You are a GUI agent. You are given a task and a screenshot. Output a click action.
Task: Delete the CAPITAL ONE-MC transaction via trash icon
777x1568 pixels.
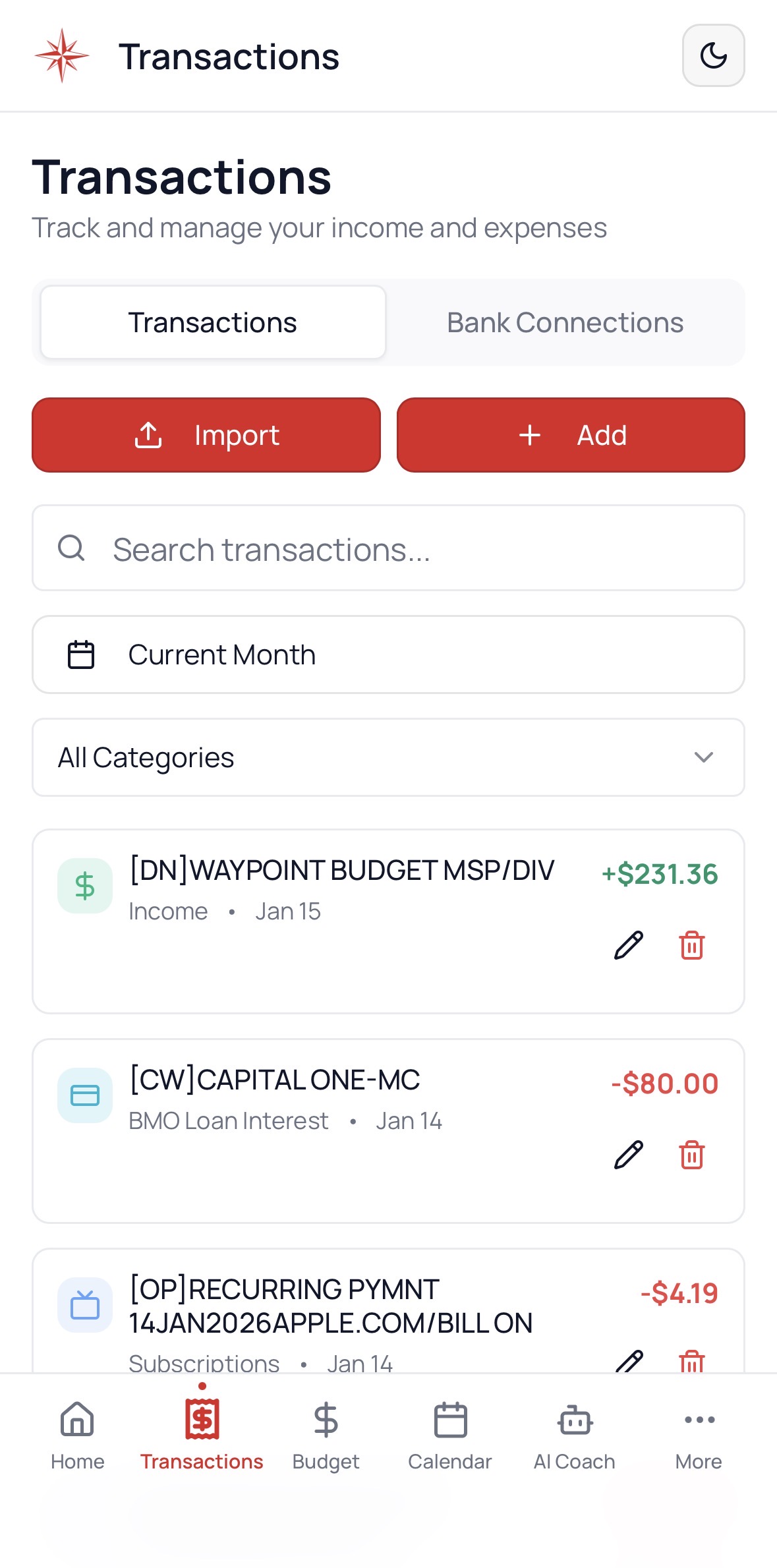[691, 1155]
